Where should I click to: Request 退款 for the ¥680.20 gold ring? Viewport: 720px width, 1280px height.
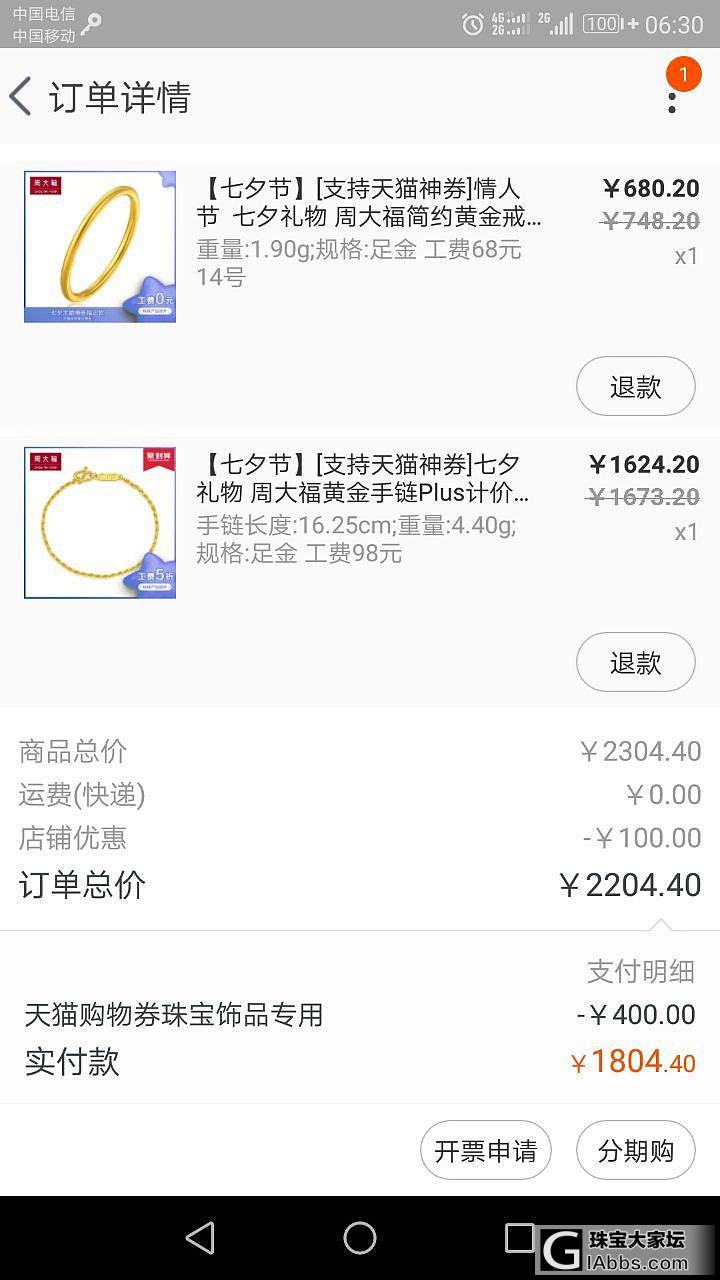pos(635,386)
